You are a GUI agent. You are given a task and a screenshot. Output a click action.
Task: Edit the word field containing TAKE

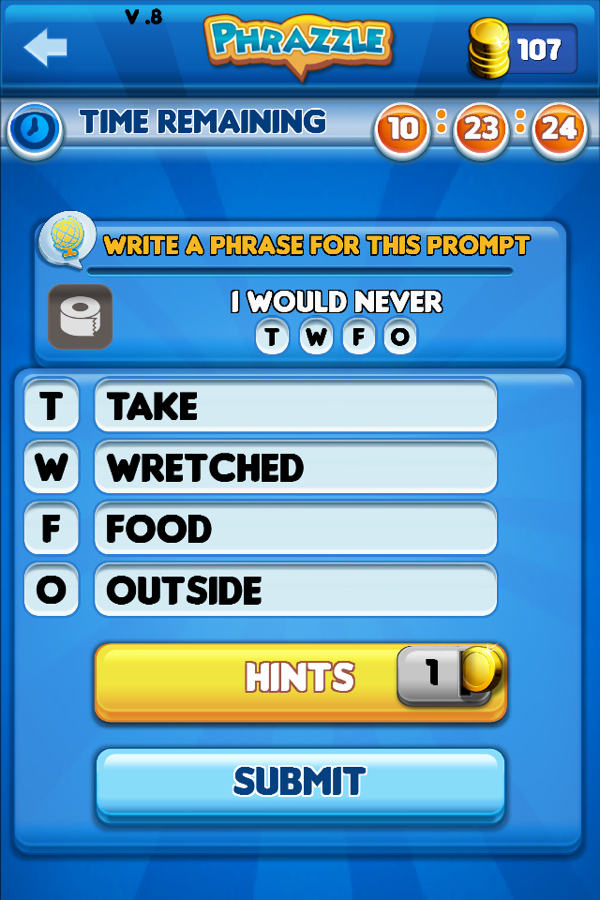[x=295, y=406]
